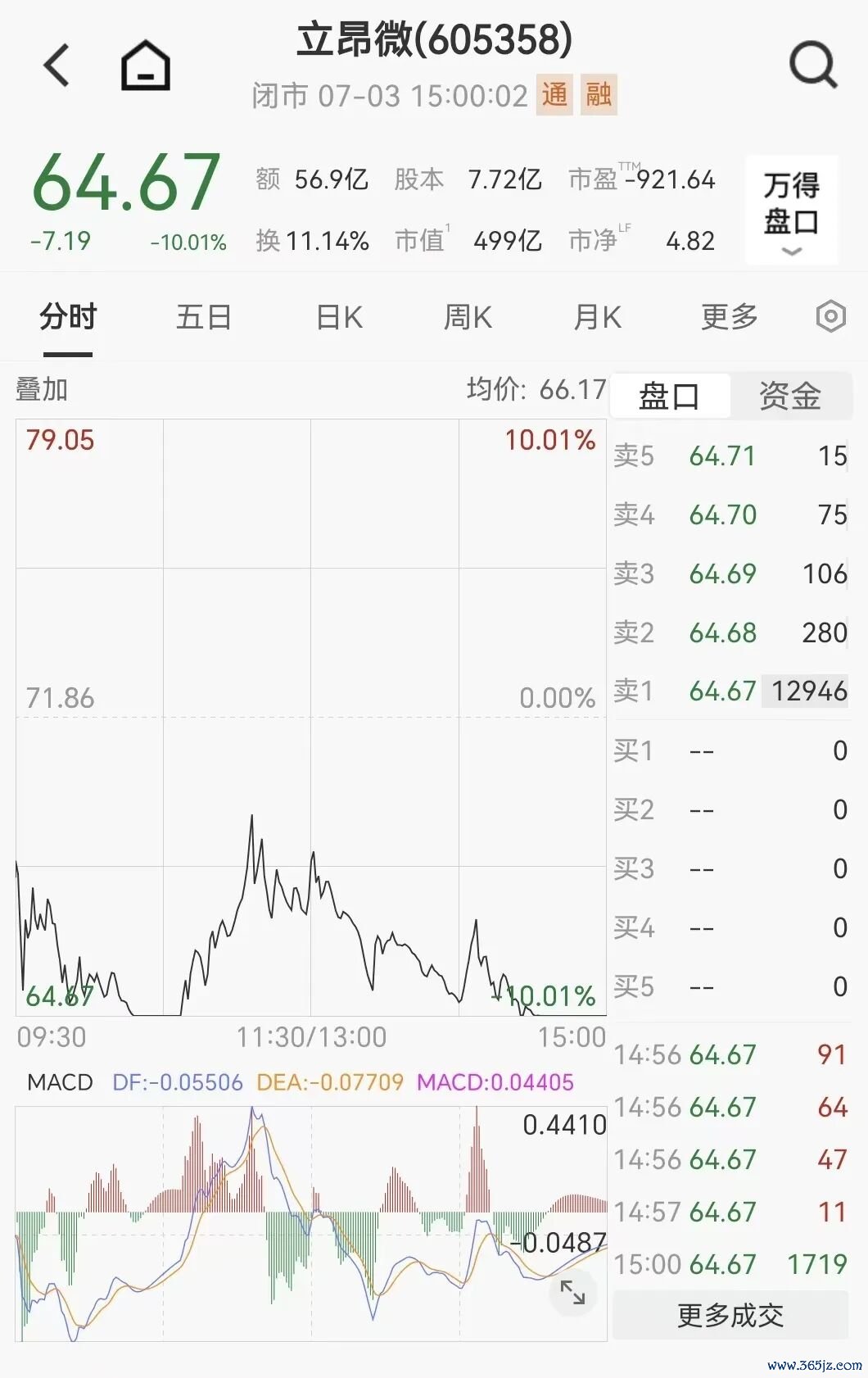Select the 月K chart tab
This screenshot has width=868, height=1378.
(x=597, y=317)
